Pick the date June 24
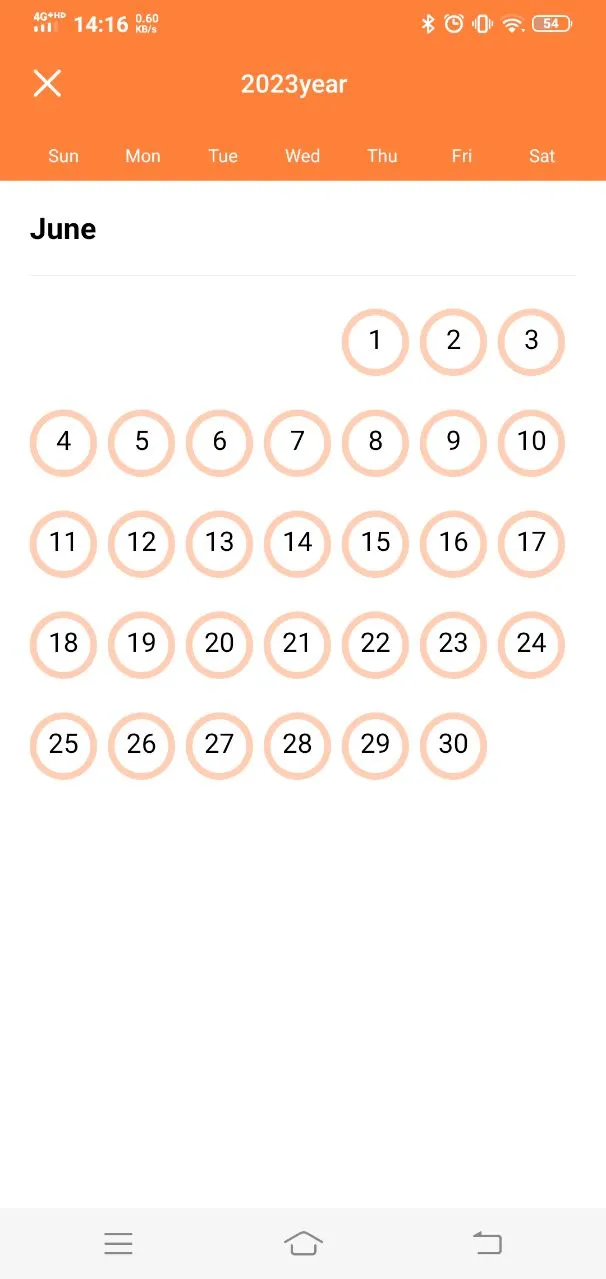The image size is (606, 1279). pyautogui.click(x=531, y=644)
